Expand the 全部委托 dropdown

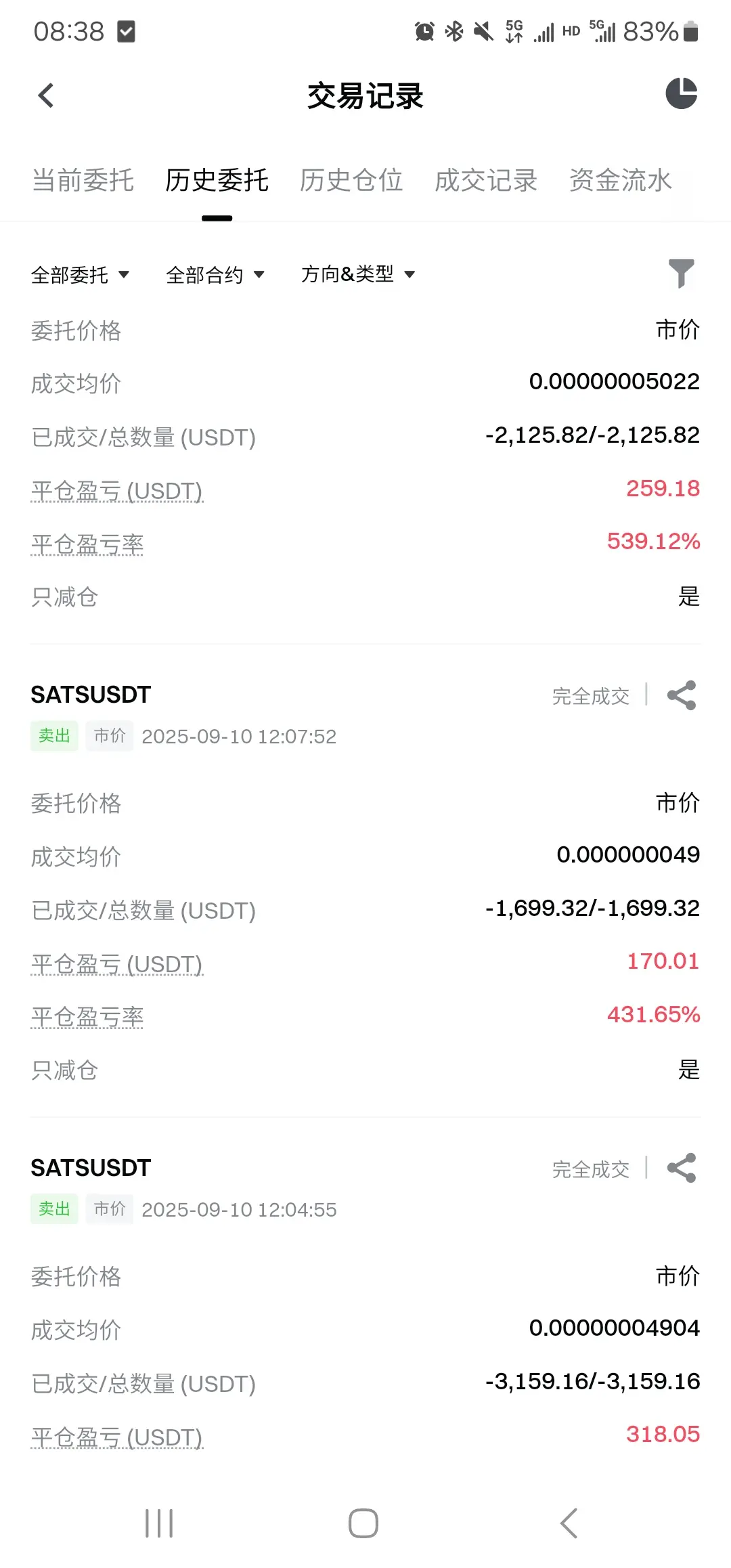80,274
